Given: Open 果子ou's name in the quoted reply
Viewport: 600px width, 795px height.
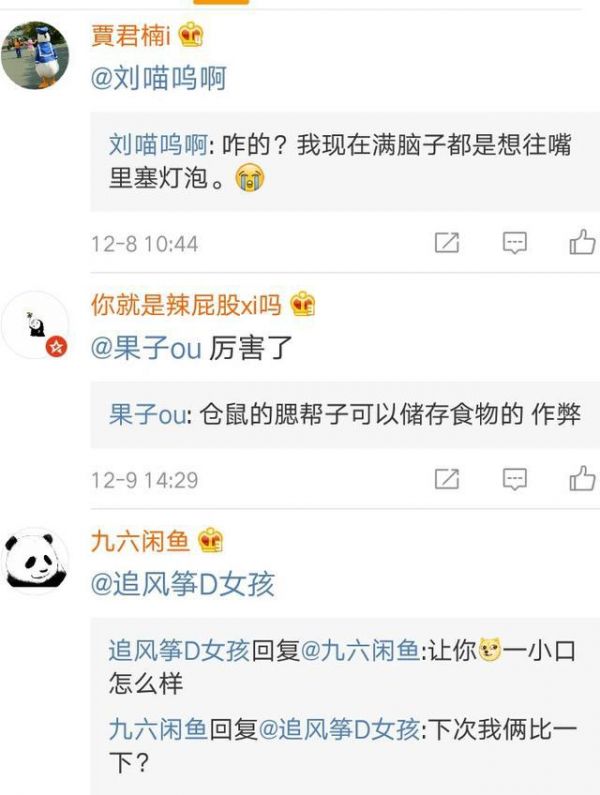Looking at the screenshot, I should pos(147,414).
